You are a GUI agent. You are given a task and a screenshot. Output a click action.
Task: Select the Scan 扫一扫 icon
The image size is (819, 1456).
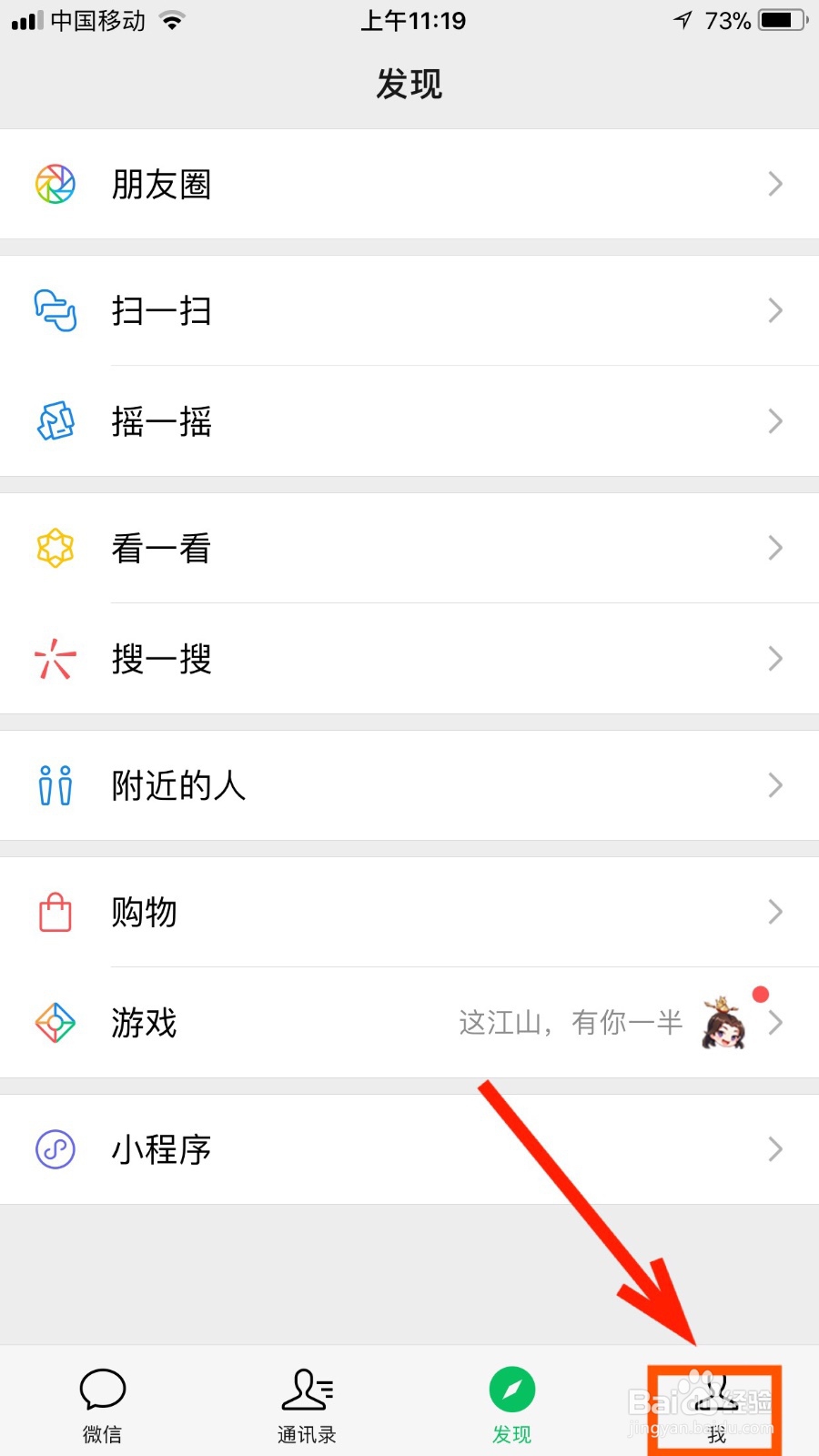tap(55, 310)
